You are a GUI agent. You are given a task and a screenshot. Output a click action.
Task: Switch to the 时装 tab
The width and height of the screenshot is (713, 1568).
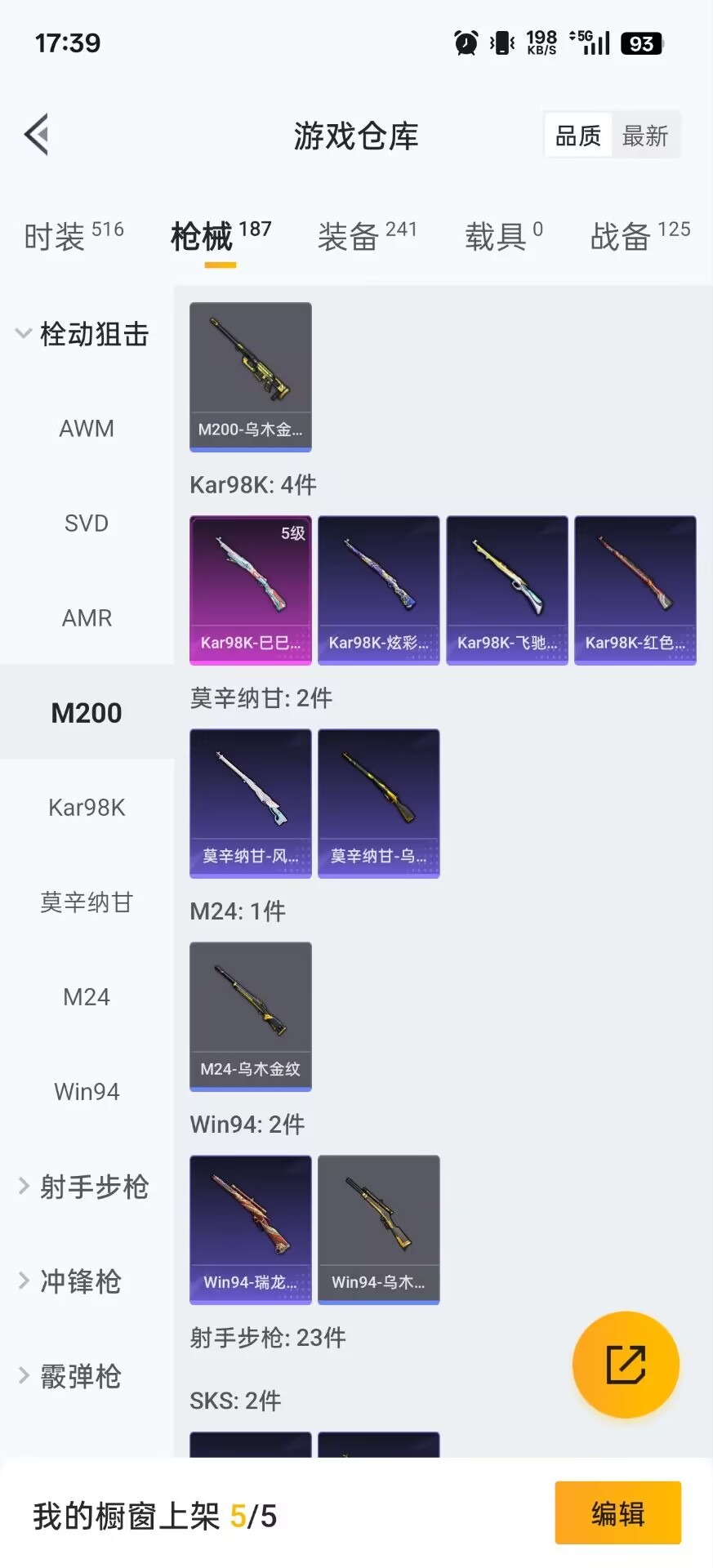pos(74,236)
